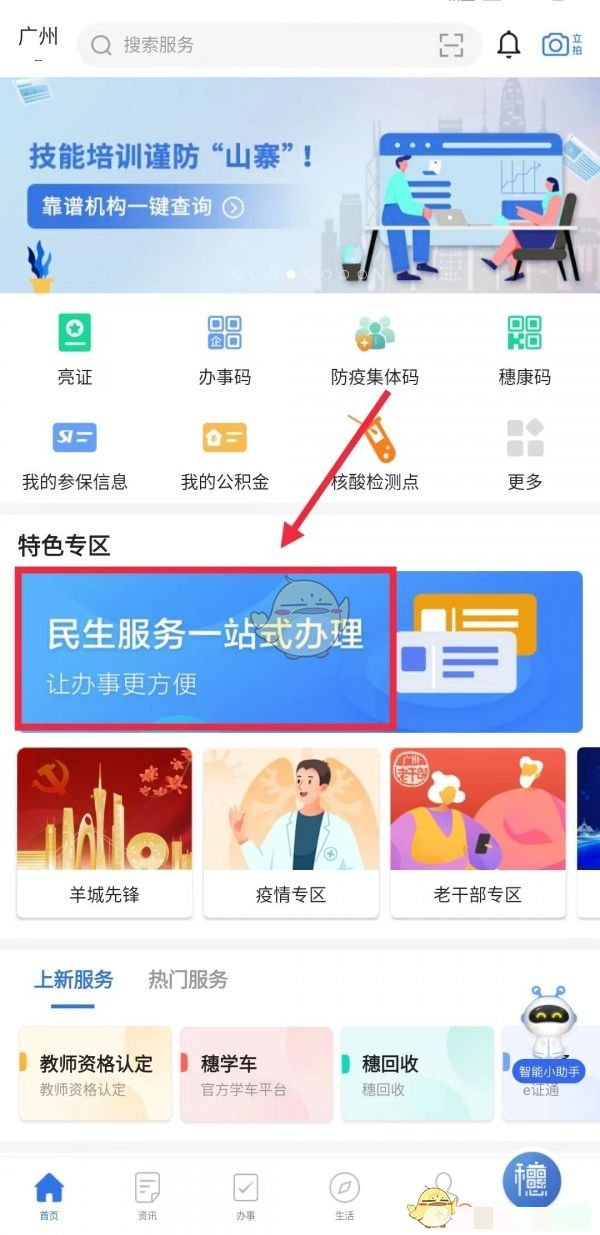Image resolution: width=600 pixels, height=1235 pixels.
Task: Open 穗康码 health code
Action: pyautogui.click(x=524, y=350)
